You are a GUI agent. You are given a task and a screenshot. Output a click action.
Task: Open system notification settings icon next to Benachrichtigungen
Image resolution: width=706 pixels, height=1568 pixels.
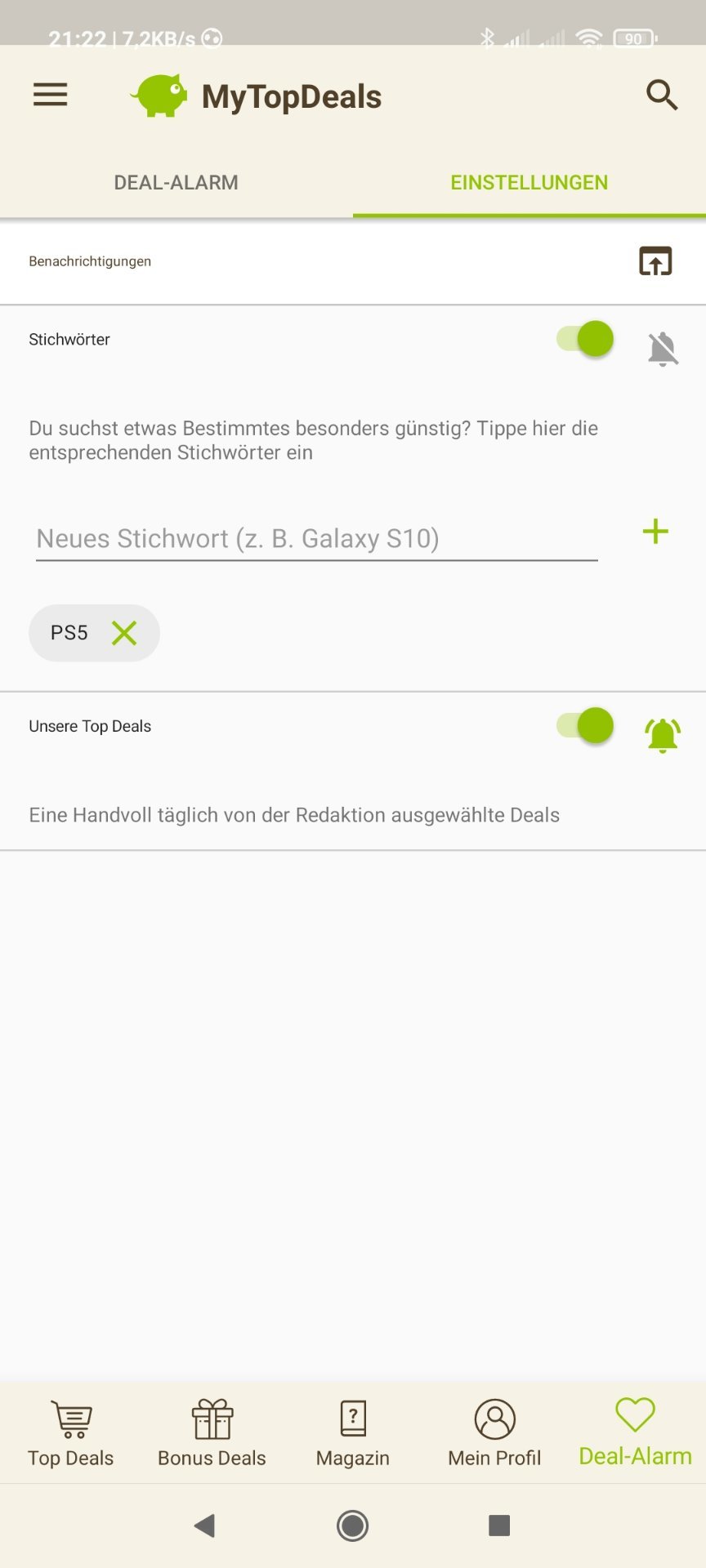(x=655, y=261)
